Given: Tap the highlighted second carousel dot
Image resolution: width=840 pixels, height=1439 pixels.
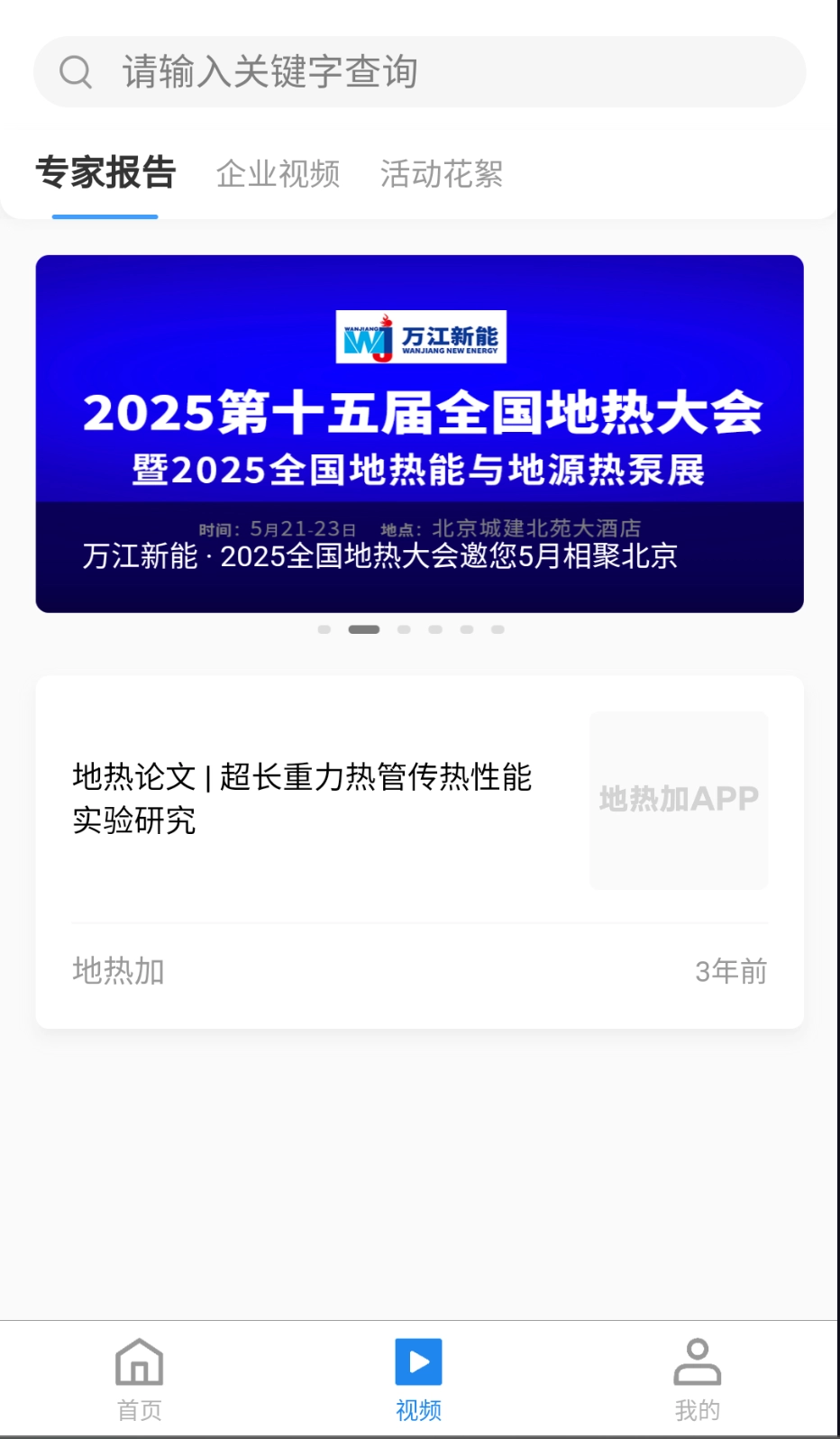Looking at the screenshot, I should tap(364, 629).
